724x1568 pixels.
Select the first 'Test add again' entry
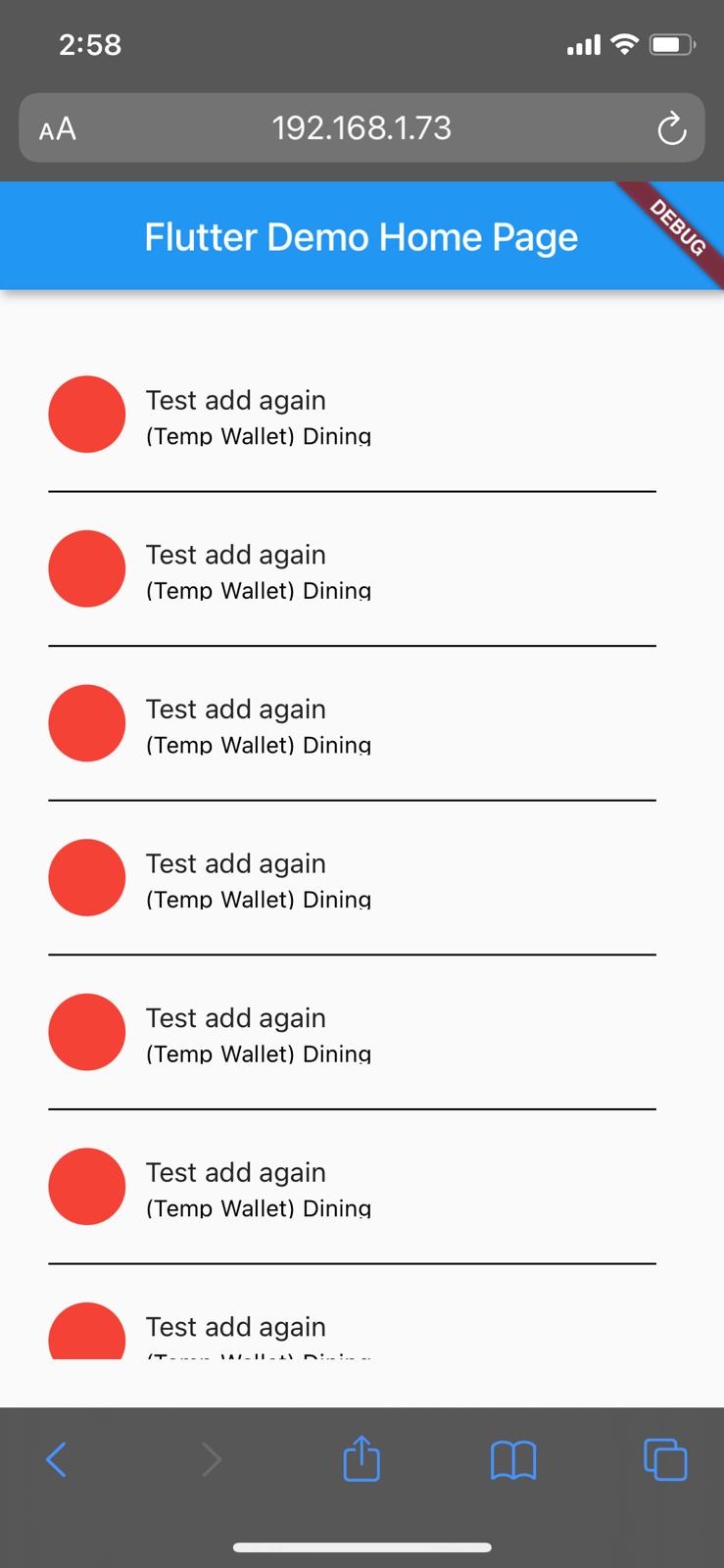[235, 400]
